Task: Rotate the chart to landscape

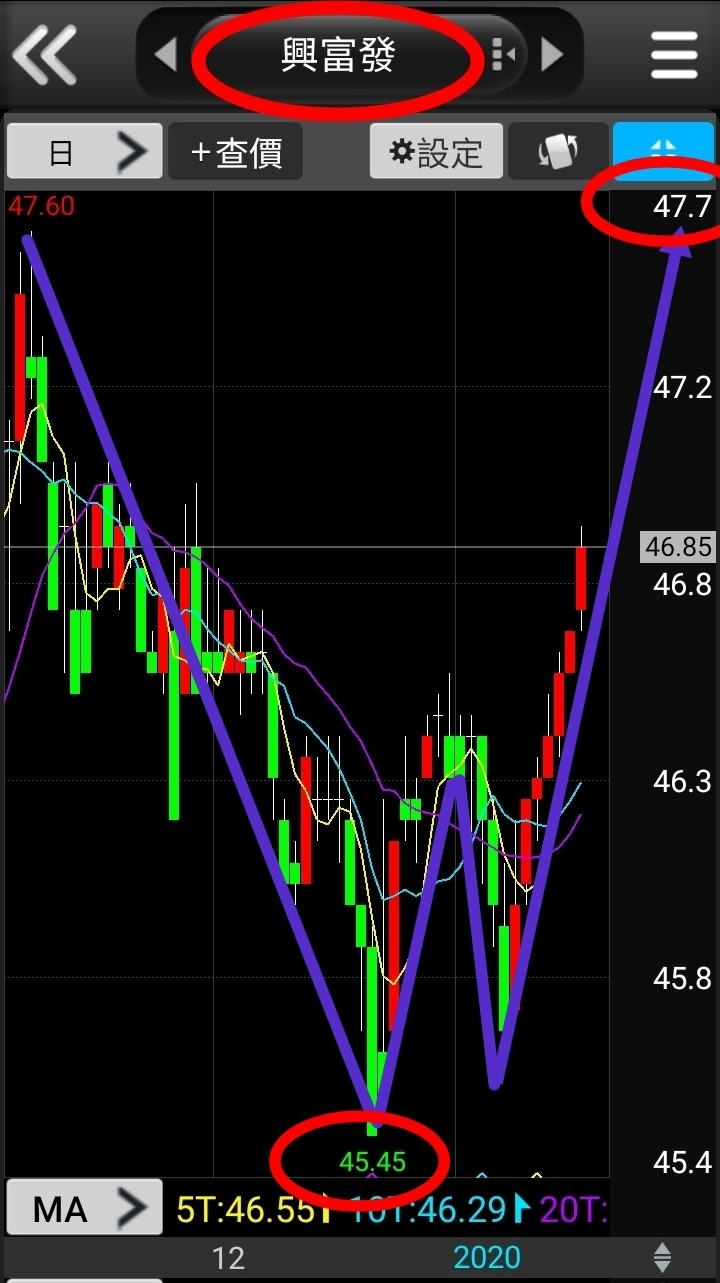Action: pyautogui.click(x=558, y=152)
